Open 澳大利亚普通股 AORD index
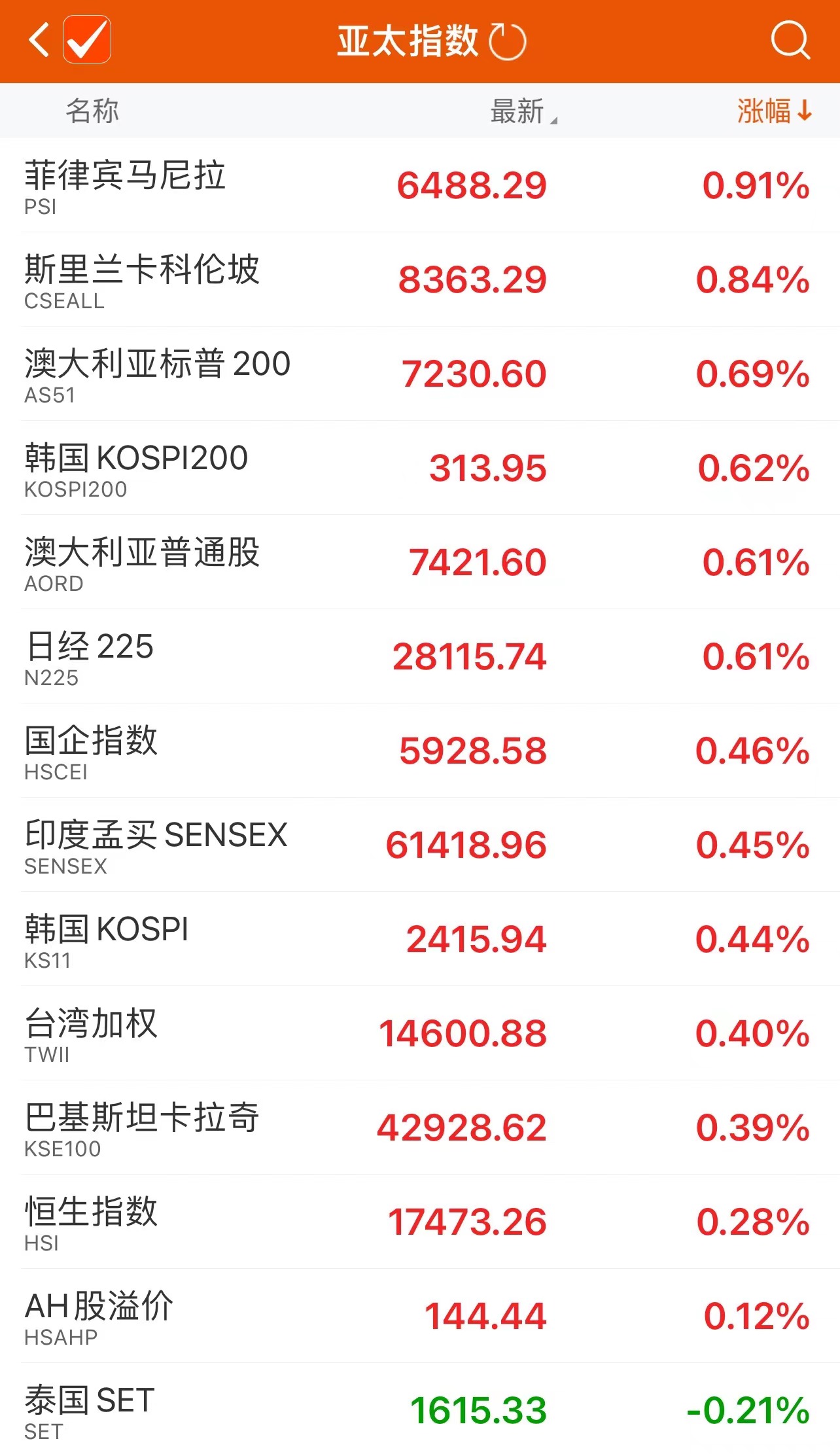Screen dimensions: 840x1454 [x=420, y=562]
